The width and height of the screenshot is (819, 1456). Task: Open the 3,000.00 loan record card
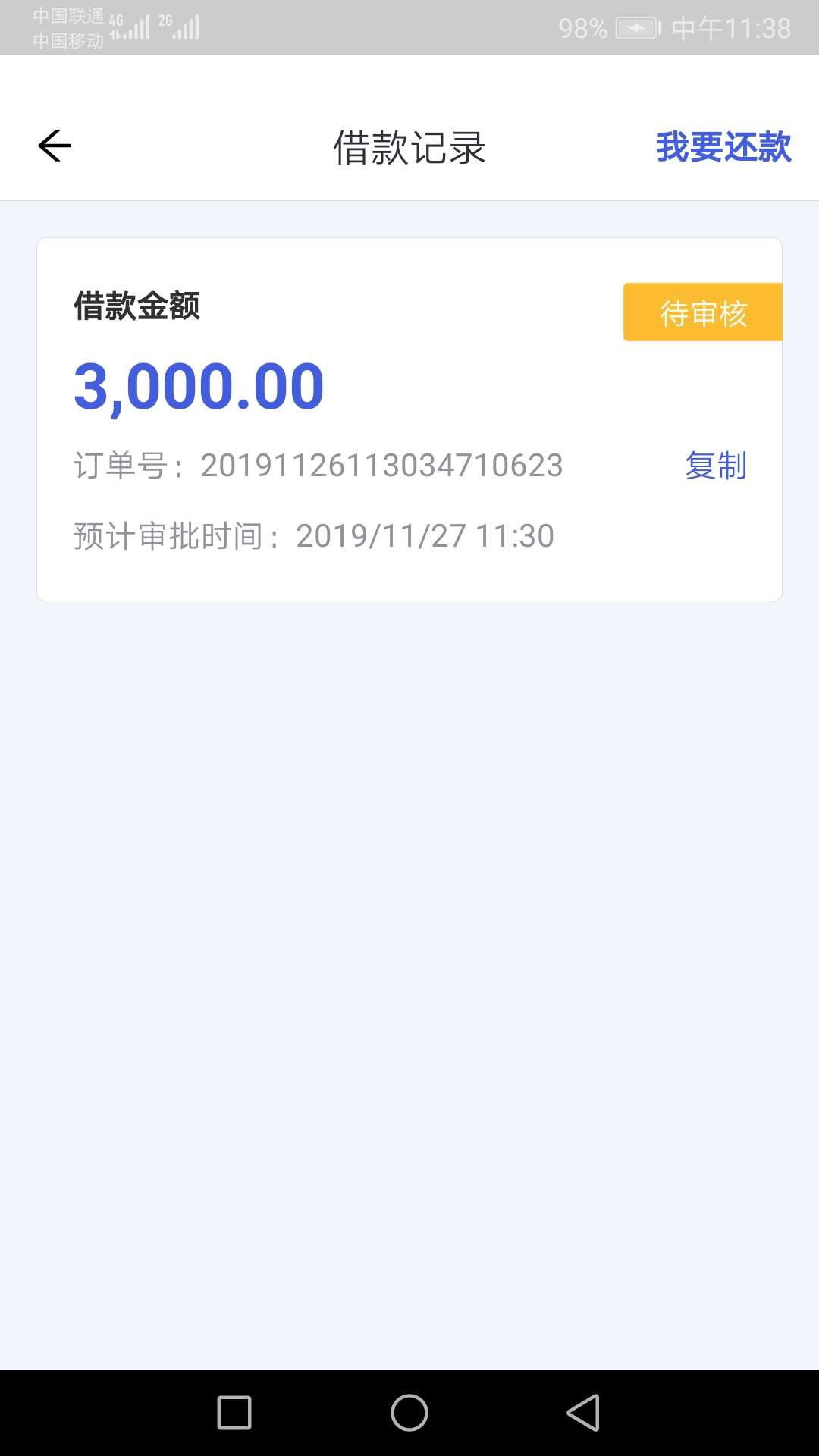409,419
